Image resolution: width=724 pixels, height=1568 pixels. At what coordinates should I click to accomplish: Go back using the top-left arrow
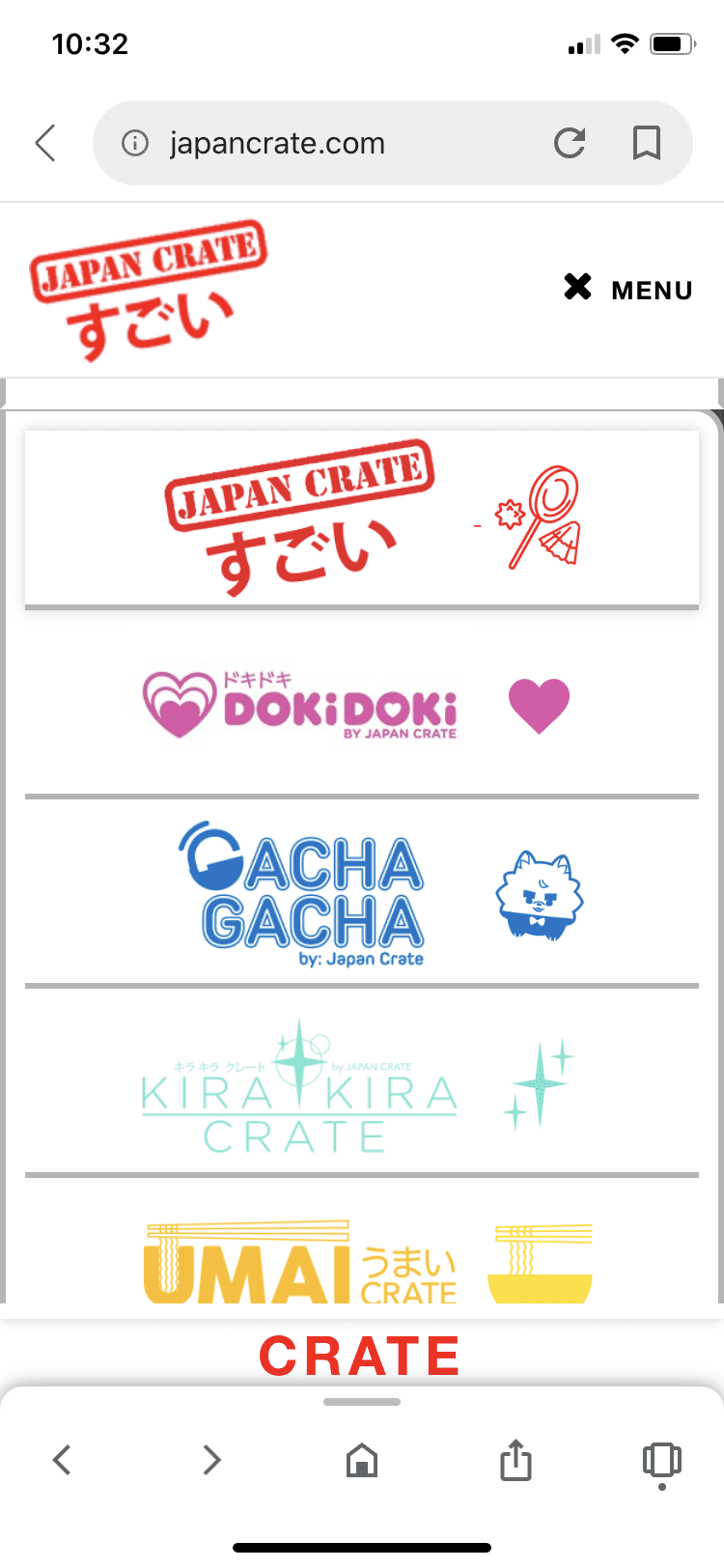point(45,143)
